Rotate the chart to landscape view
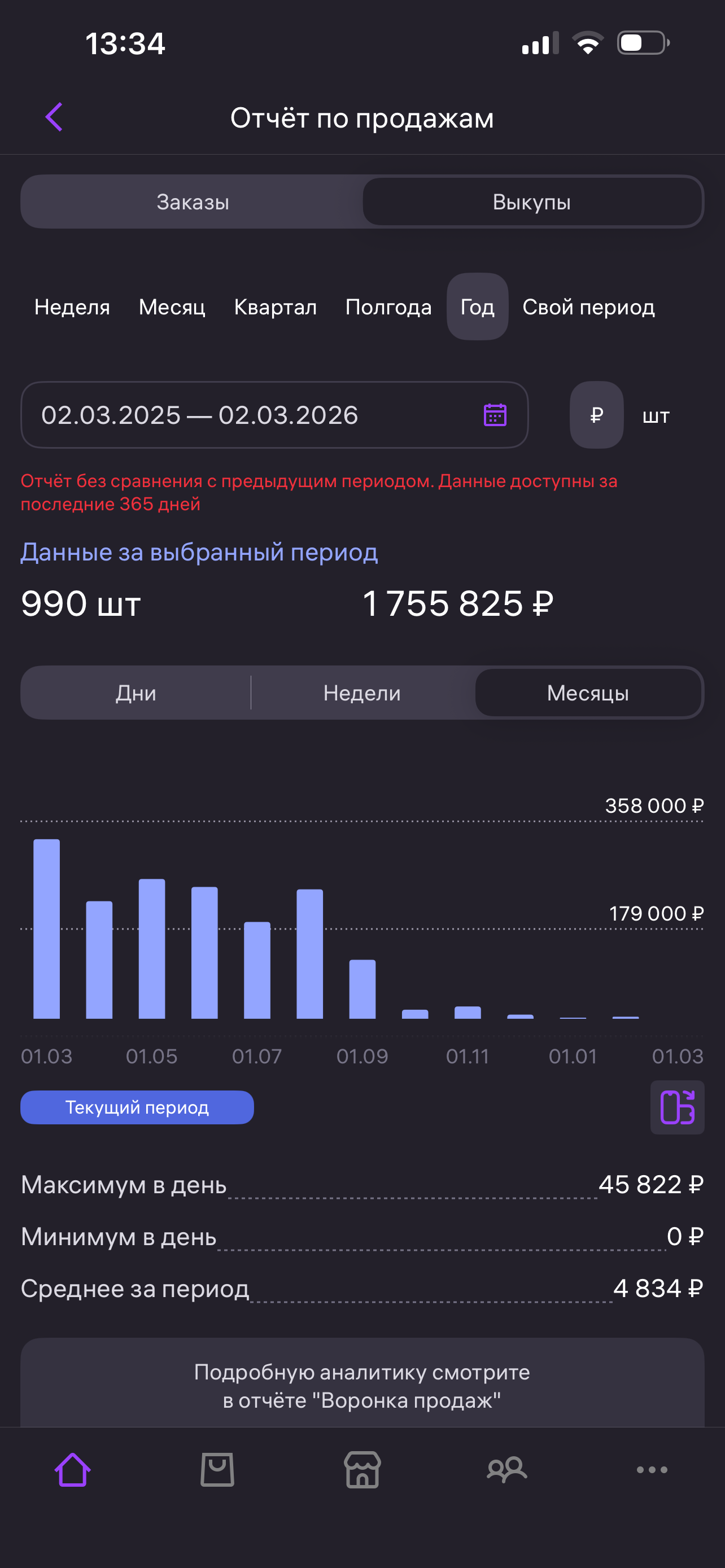Viewport: 725px width, 1568px height. click(x=677, y=1107)
